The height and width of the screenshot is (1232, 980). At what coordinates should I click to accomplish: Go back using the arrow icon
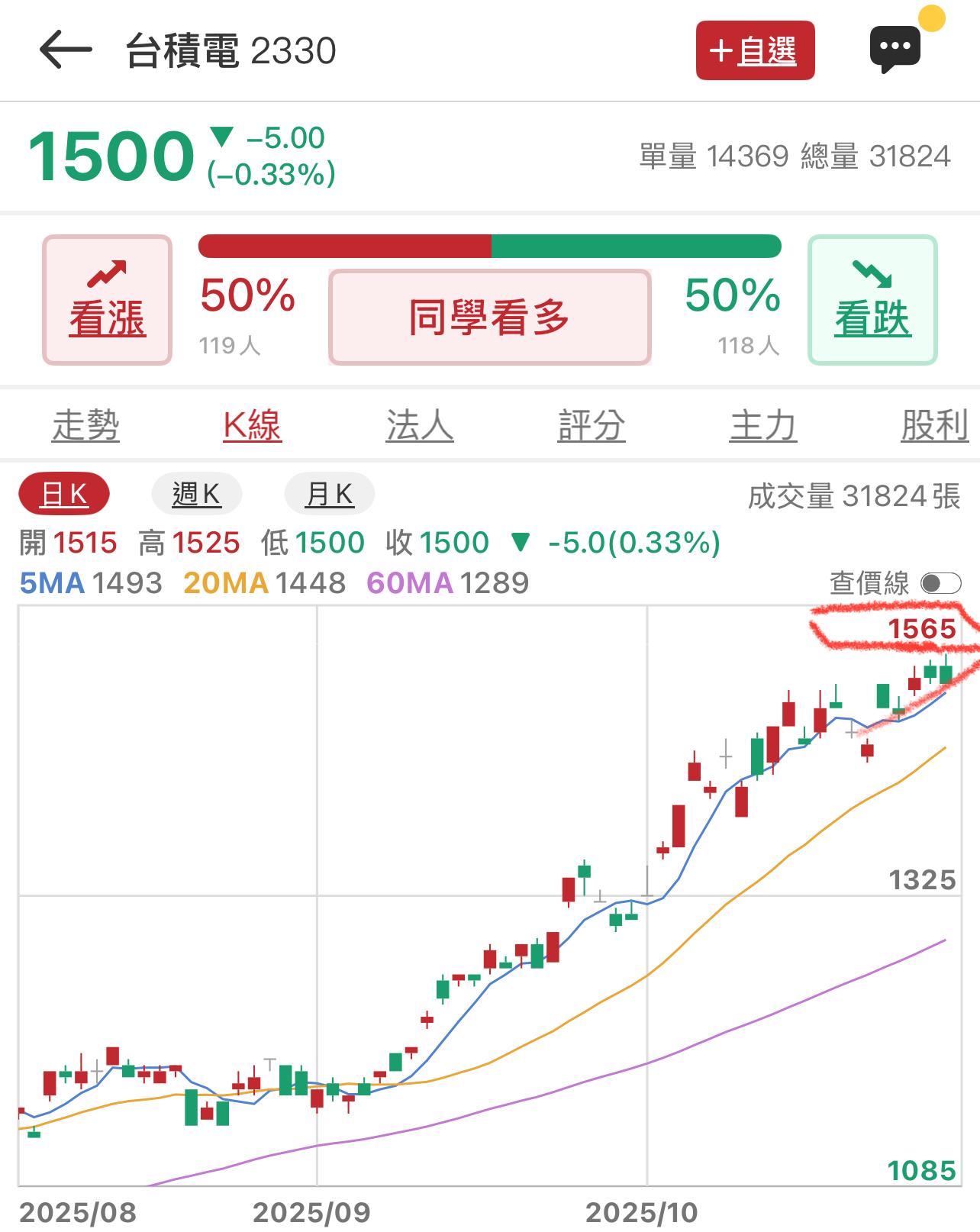tap(66, 50)
